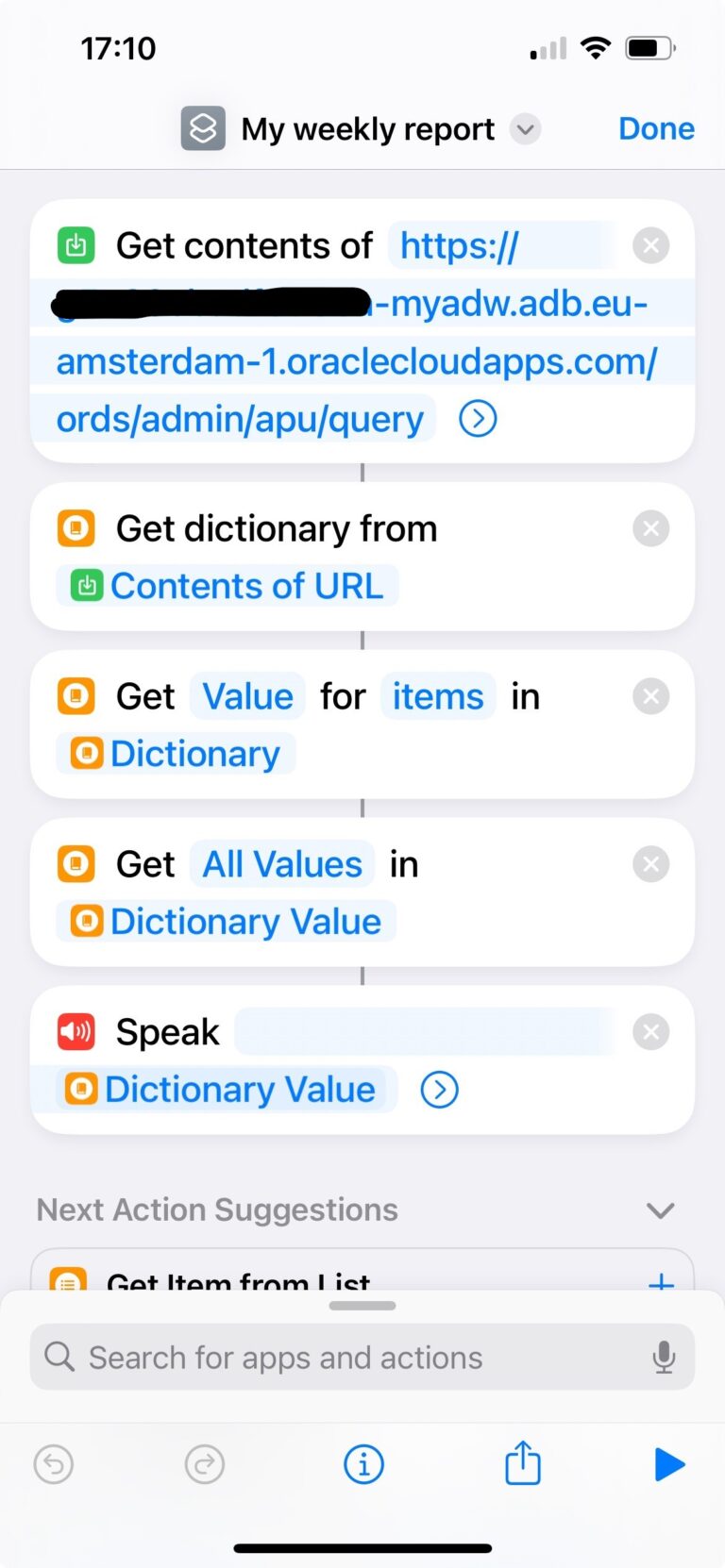The height and width of the screenshot is (1568, 725).
Task: Collapse the Next Action Suggestions section
Action: [x=660, y=1210]
